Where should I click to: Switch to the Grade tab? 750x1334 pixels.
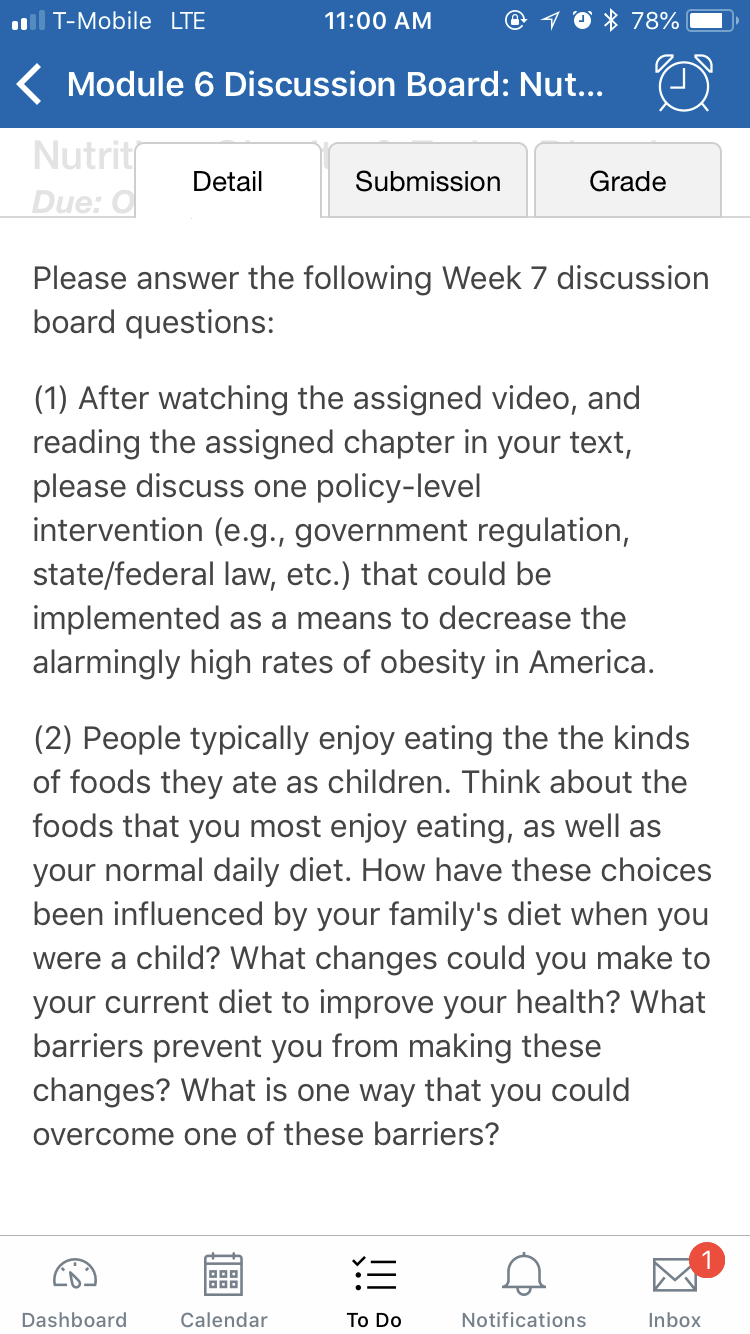coord(628,181)
